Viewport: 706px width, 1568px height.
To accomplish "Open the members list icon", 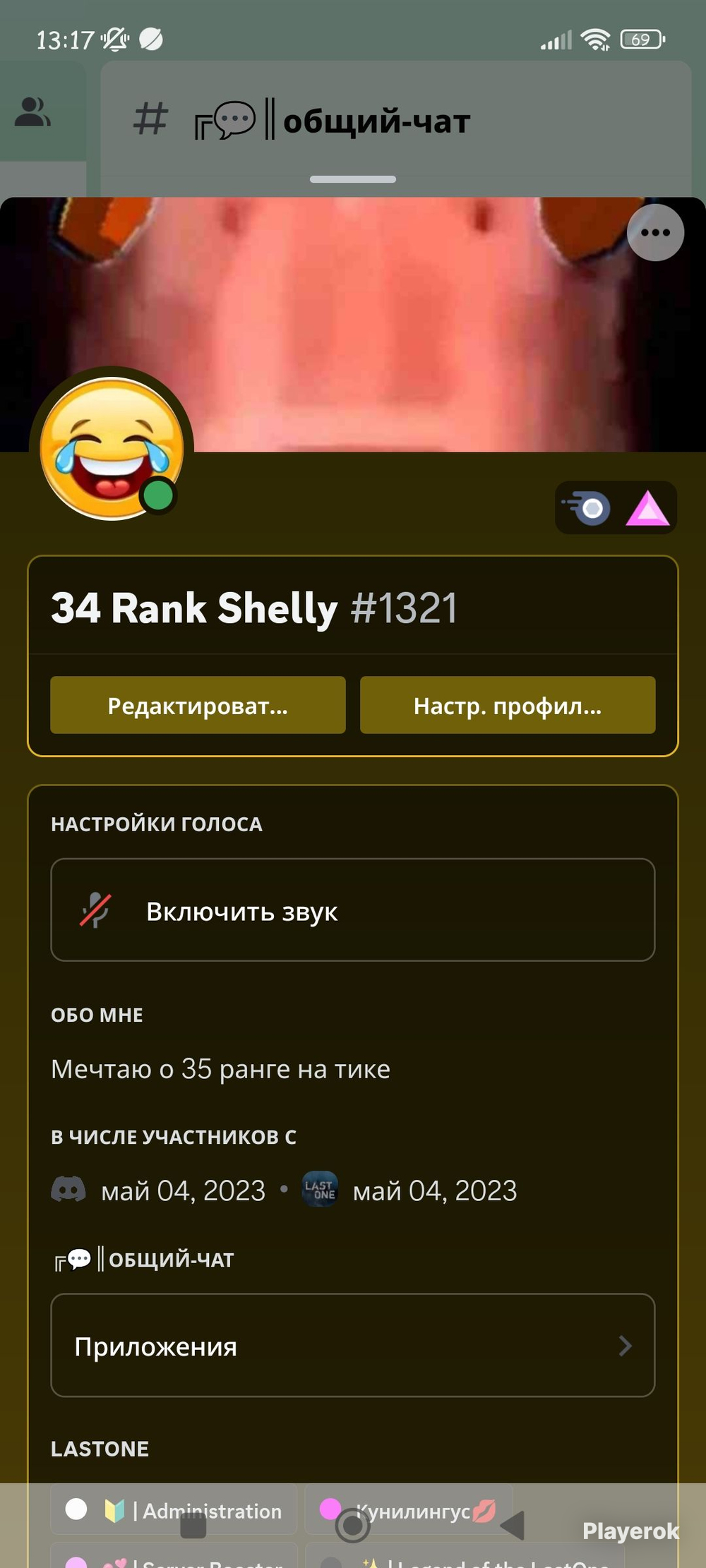I will [x=32, y=111].
